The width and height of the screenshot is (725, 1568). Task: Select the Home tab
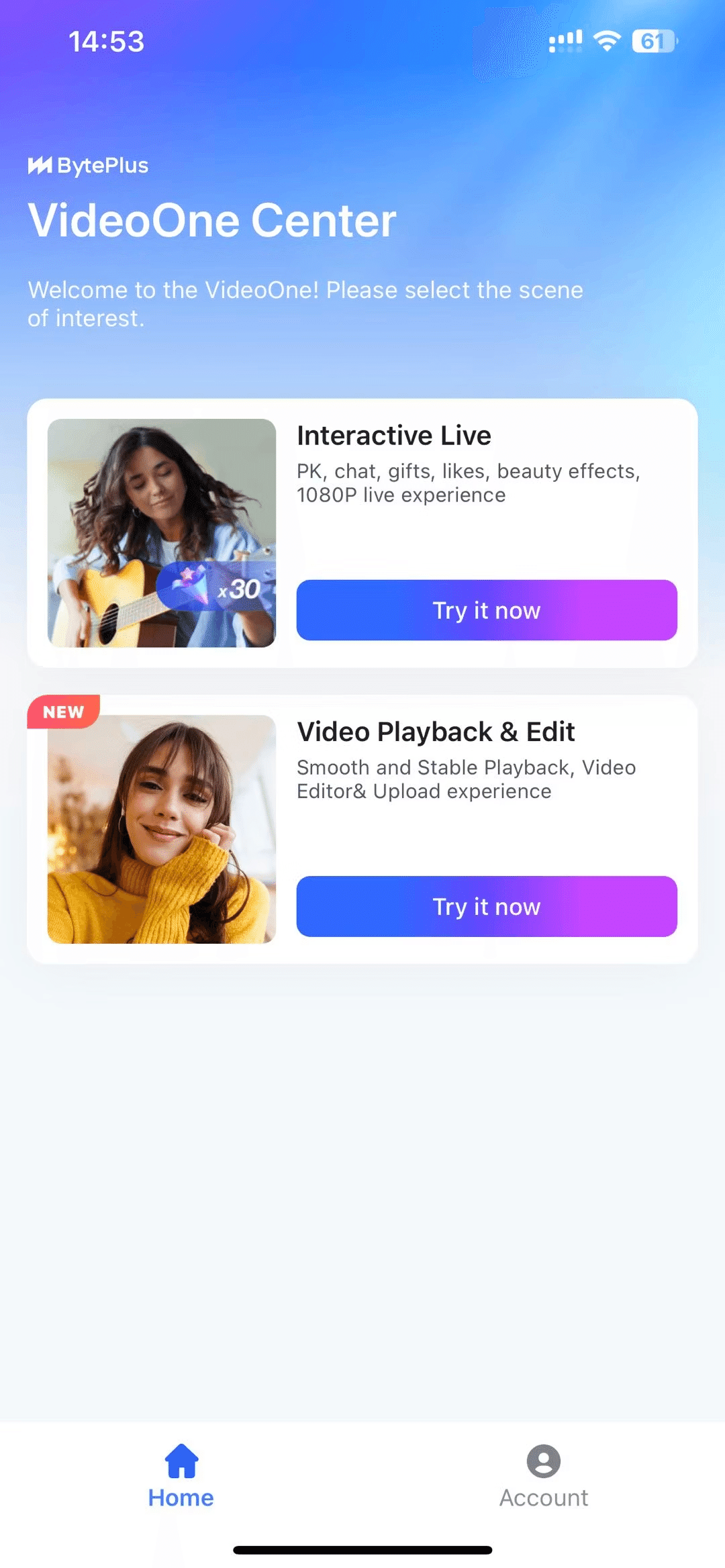click(x=181, y=1475)
